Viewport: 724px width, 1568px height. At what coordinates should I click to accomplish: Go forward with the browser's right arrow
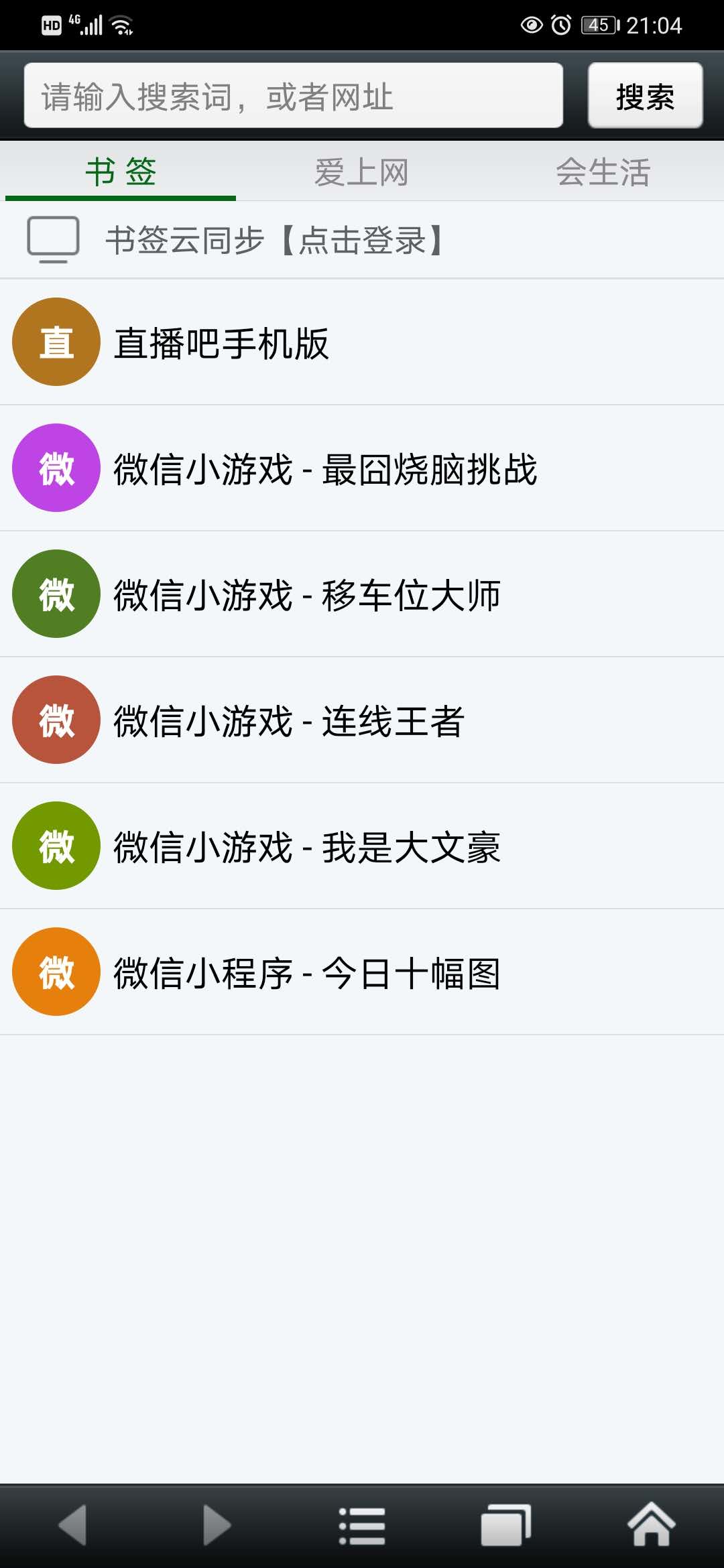217,1525
